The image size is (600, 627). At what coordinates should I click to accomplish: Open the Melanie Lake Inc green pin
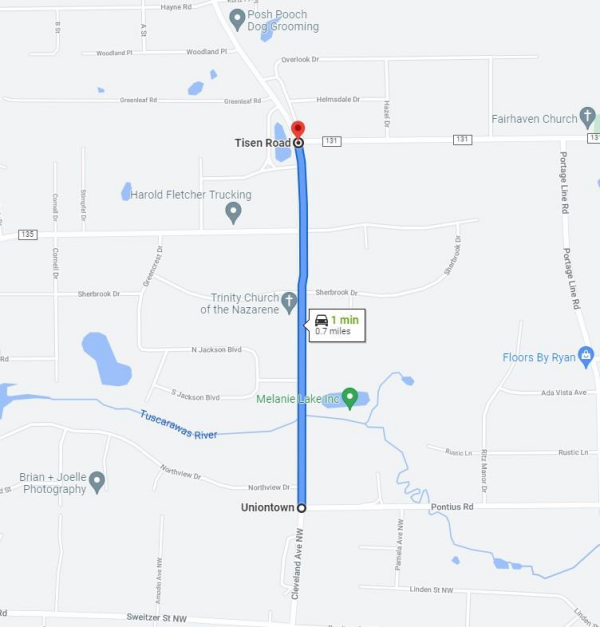tap(350, 397)
